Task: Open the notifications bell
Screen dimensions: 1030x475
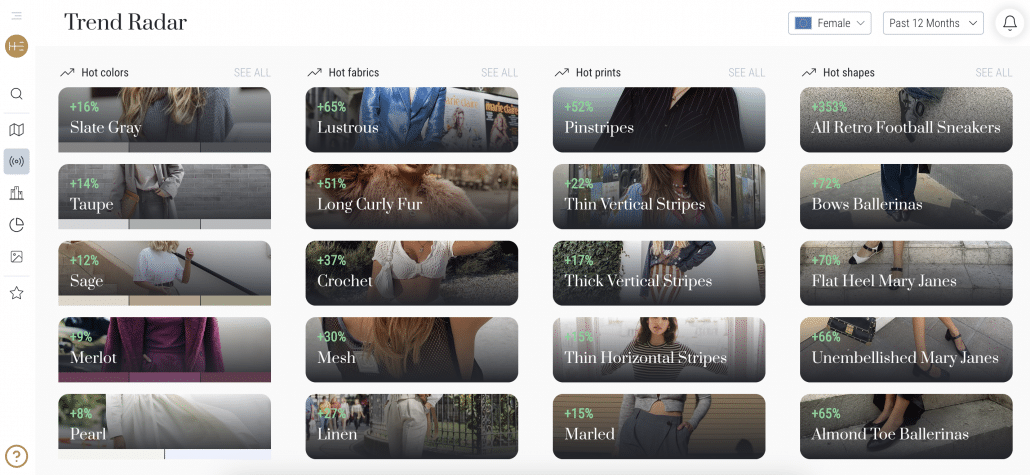Action: (x=1009, y=23)
